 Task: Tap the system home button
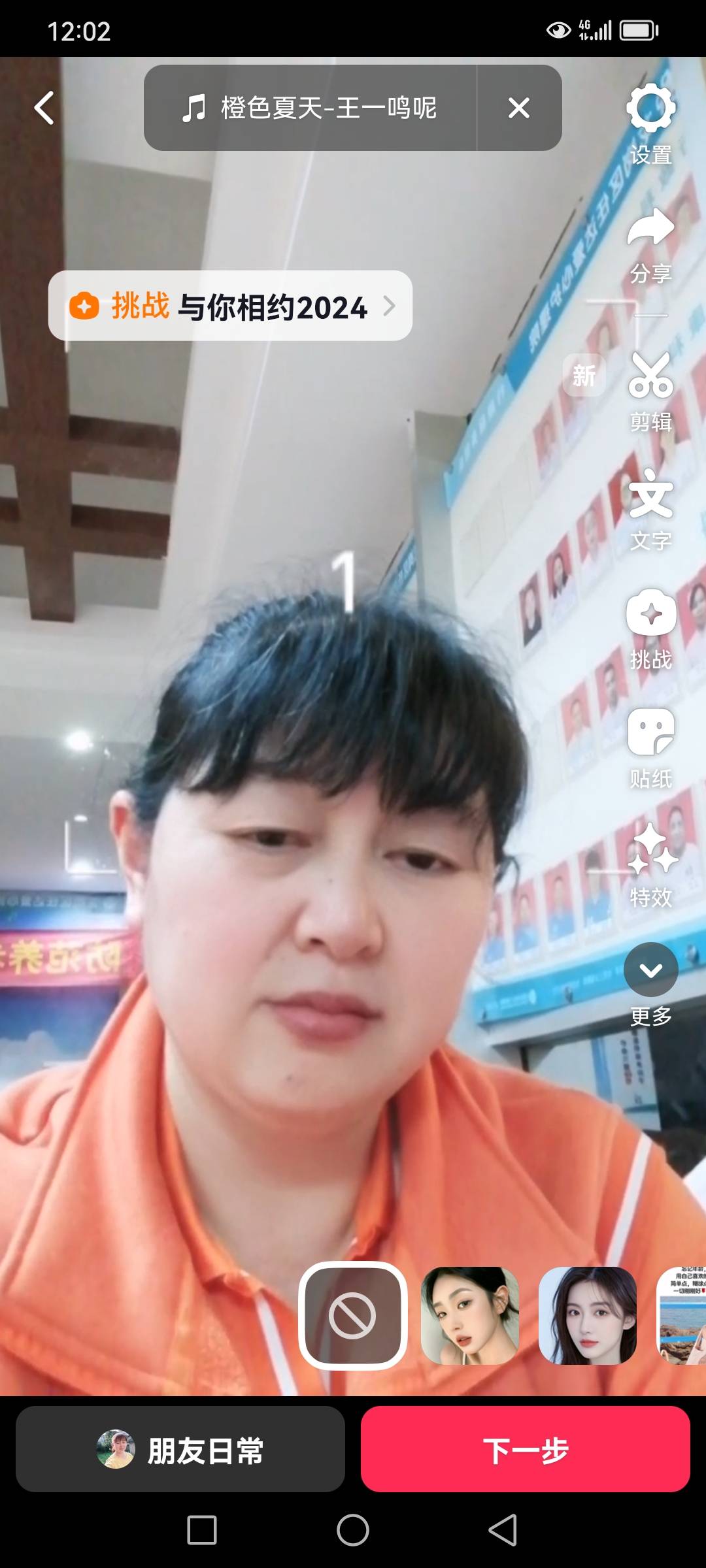click(353, 1530)
